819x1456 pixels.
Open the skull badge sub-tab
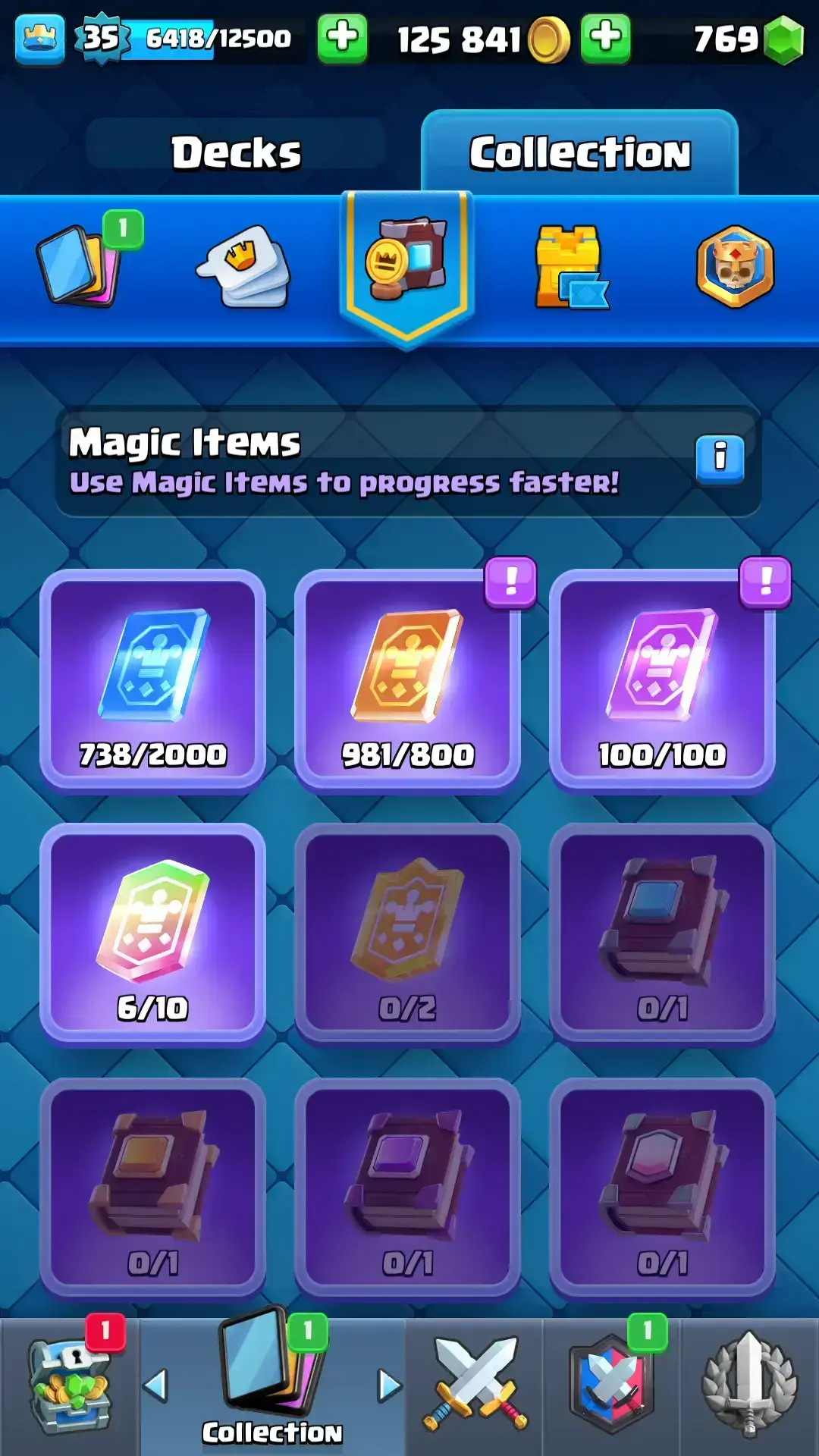735,267
